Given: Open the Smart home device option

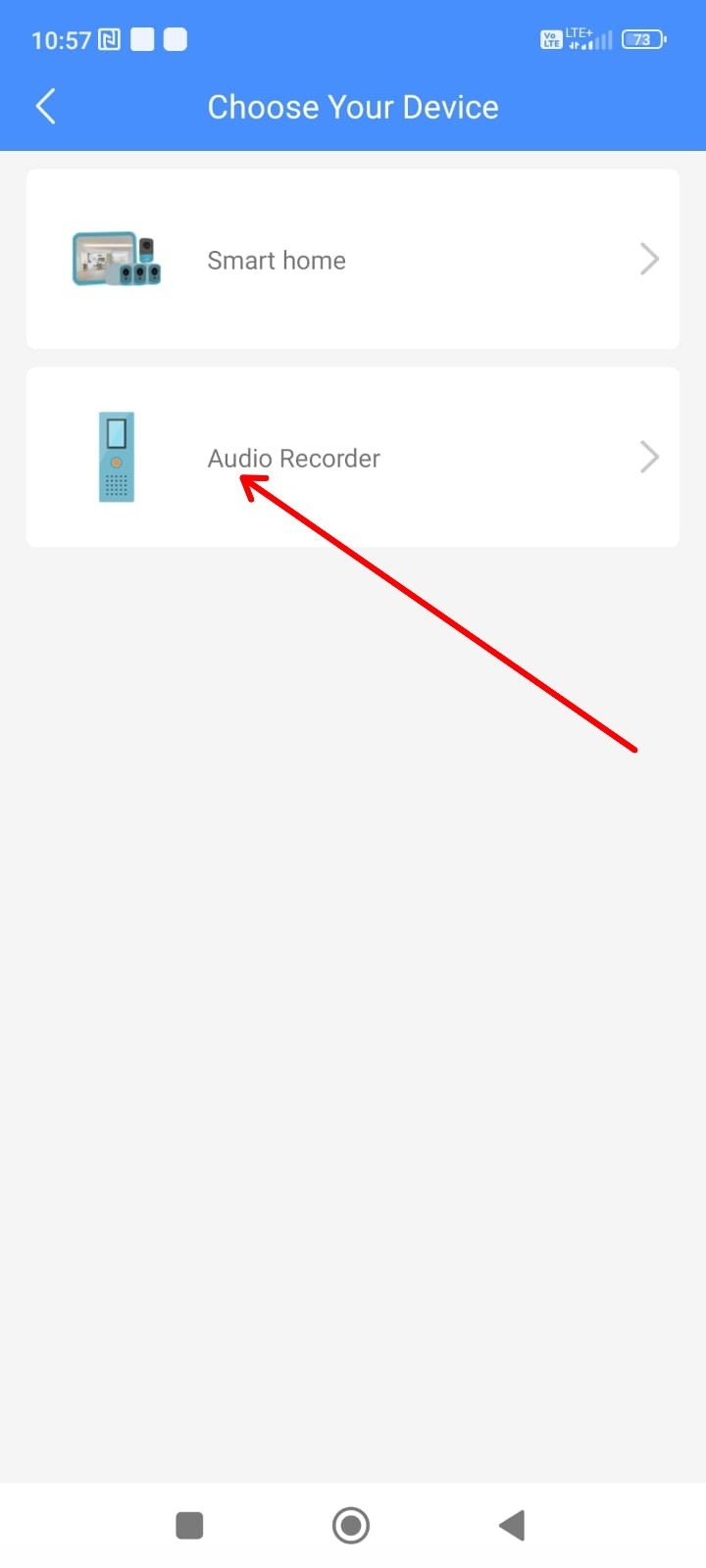Looking at the screenshot, I should (x=353, y=260).
